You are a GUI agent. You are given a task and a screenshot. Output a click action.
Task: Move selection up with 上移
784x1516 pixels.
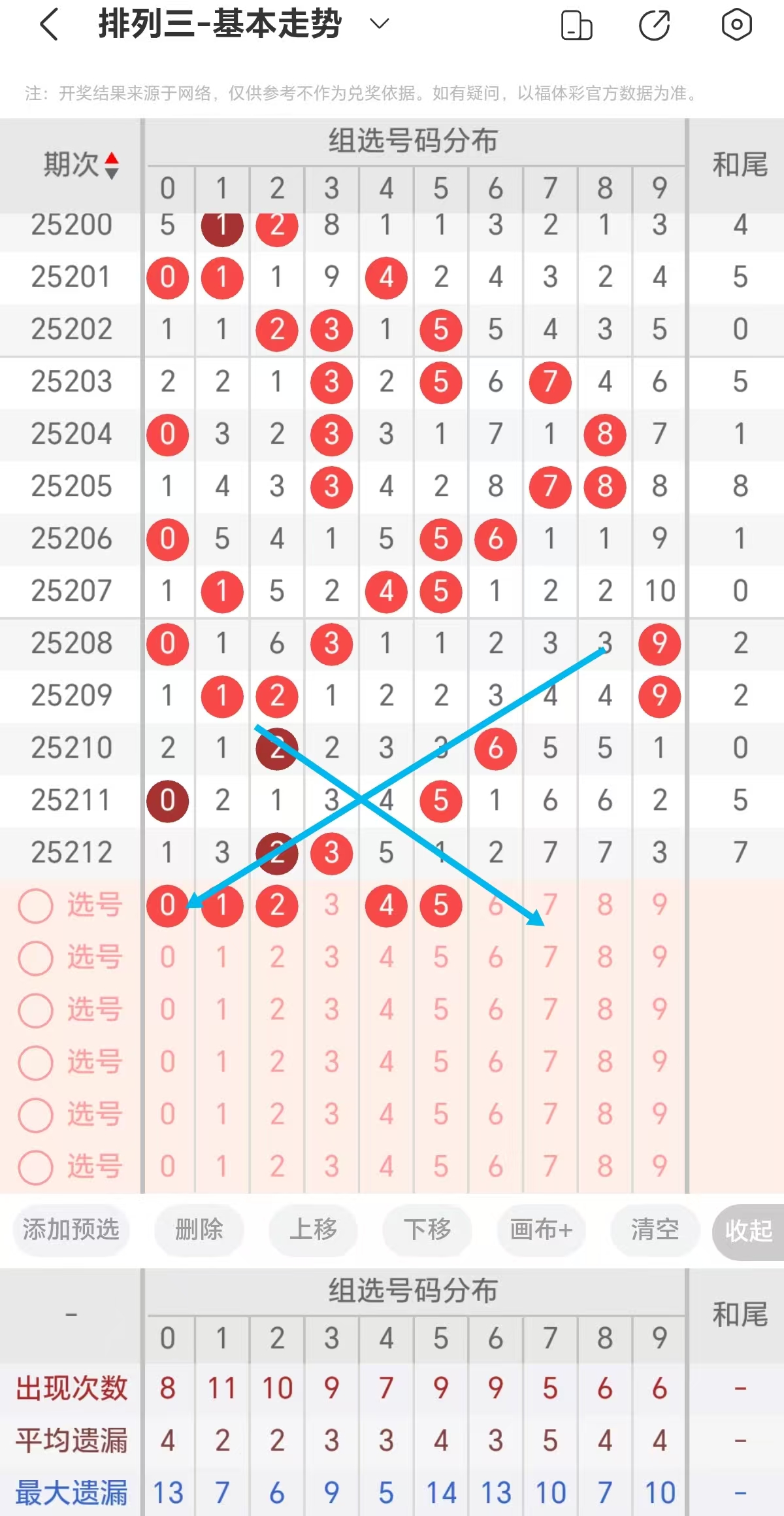coord(314,1230)
